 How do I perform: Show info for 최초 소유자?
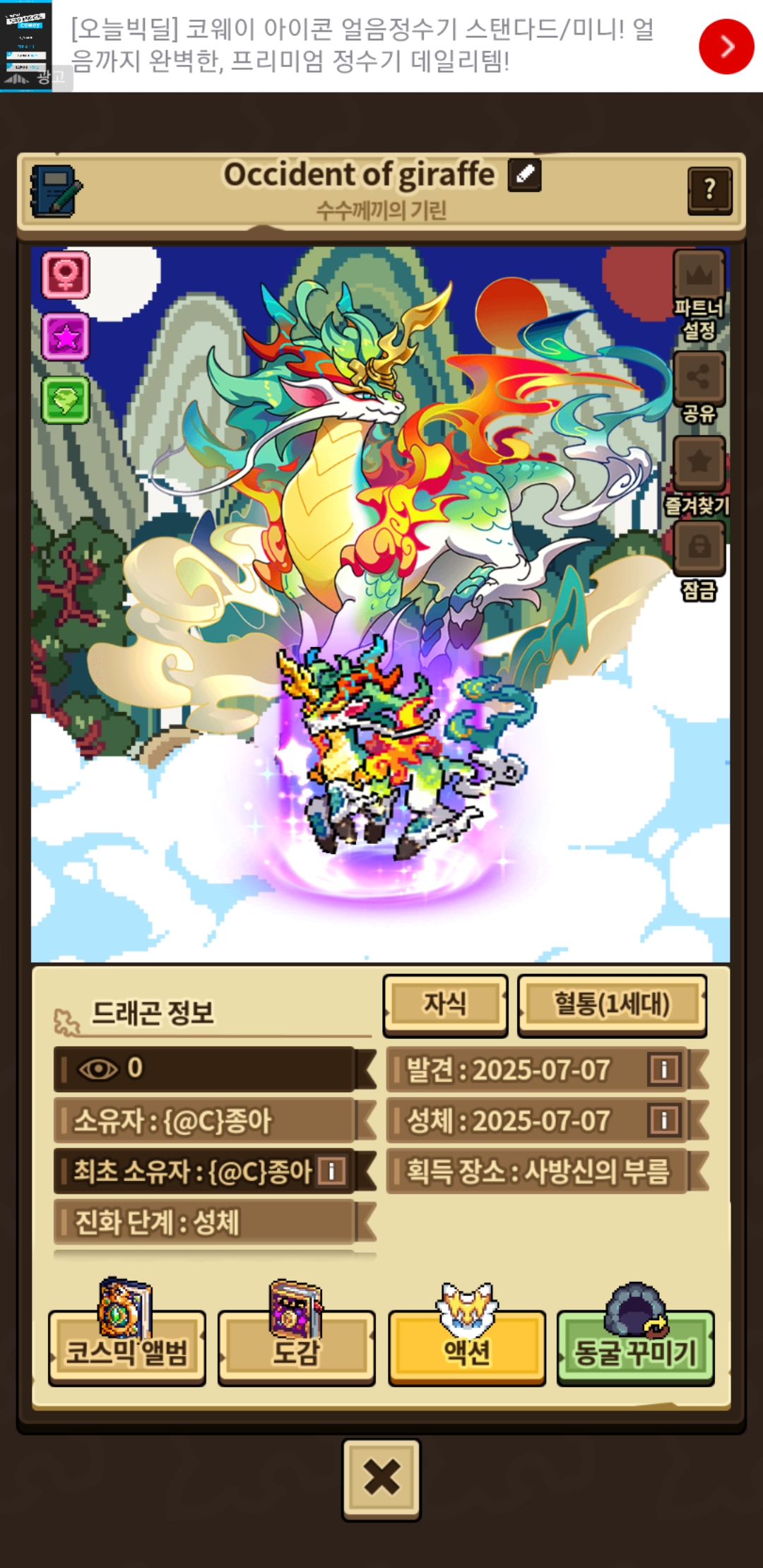point(331,1171)
